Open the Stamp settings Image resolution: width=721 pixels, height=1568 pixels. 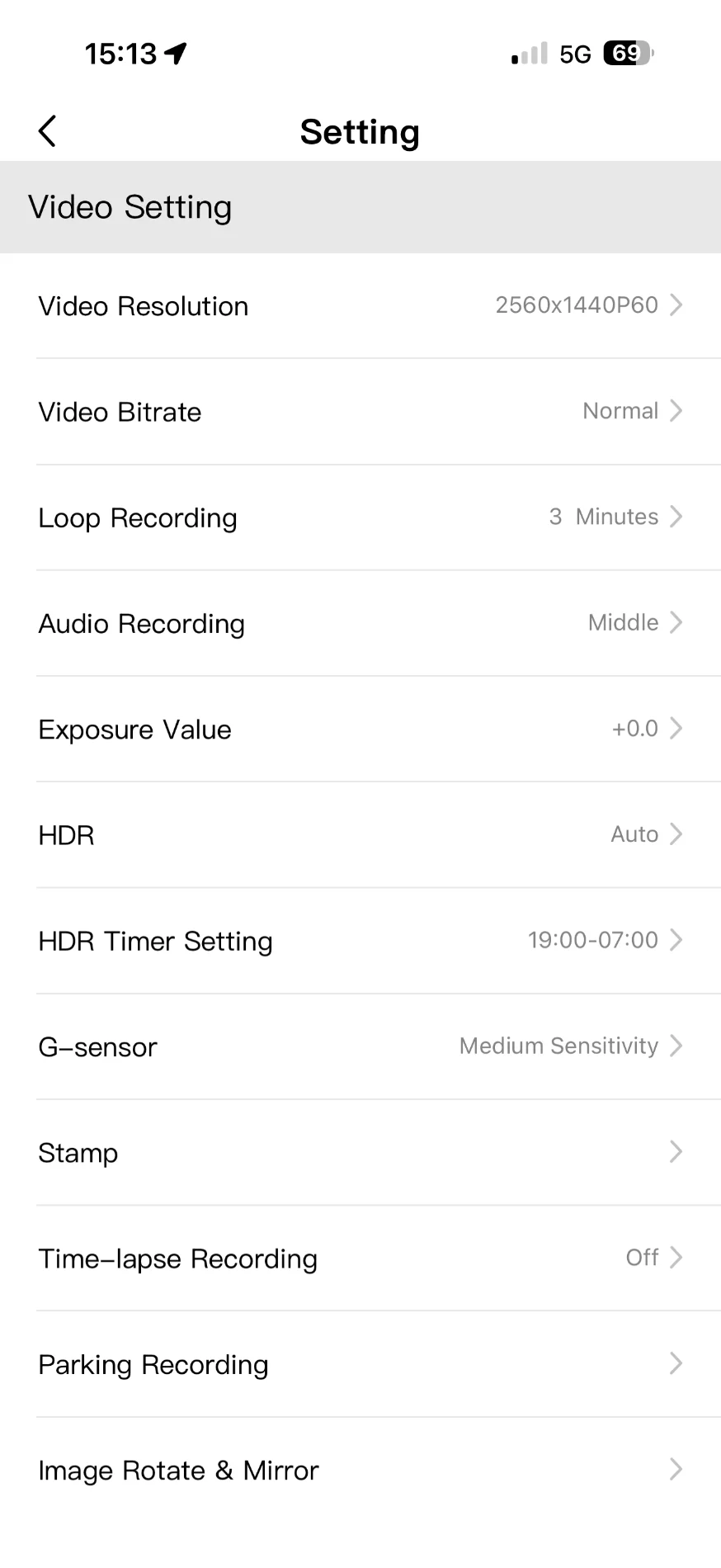click(x=360, y=1152)
